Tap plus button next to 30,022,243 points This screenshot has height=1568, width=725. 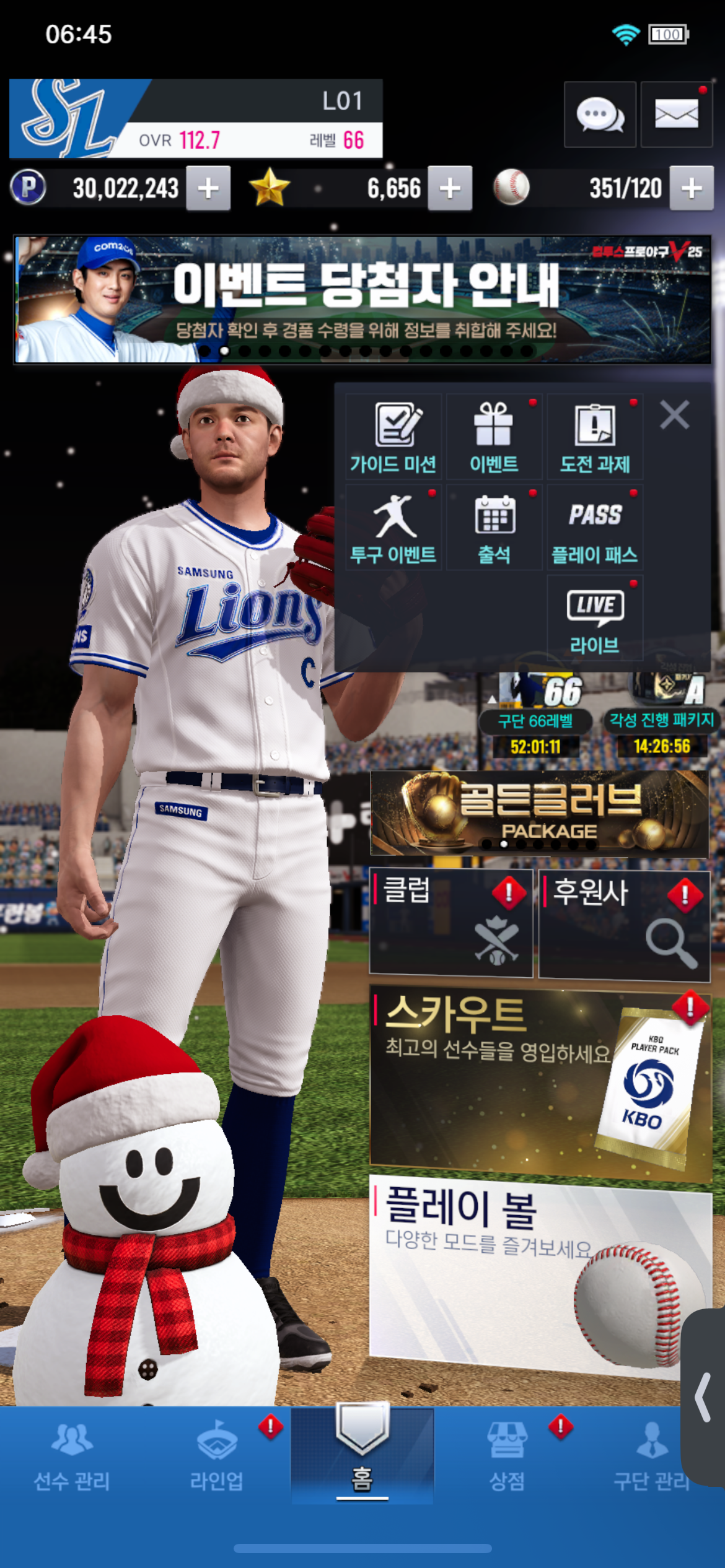pyautogui.click(x=209, y=188)
